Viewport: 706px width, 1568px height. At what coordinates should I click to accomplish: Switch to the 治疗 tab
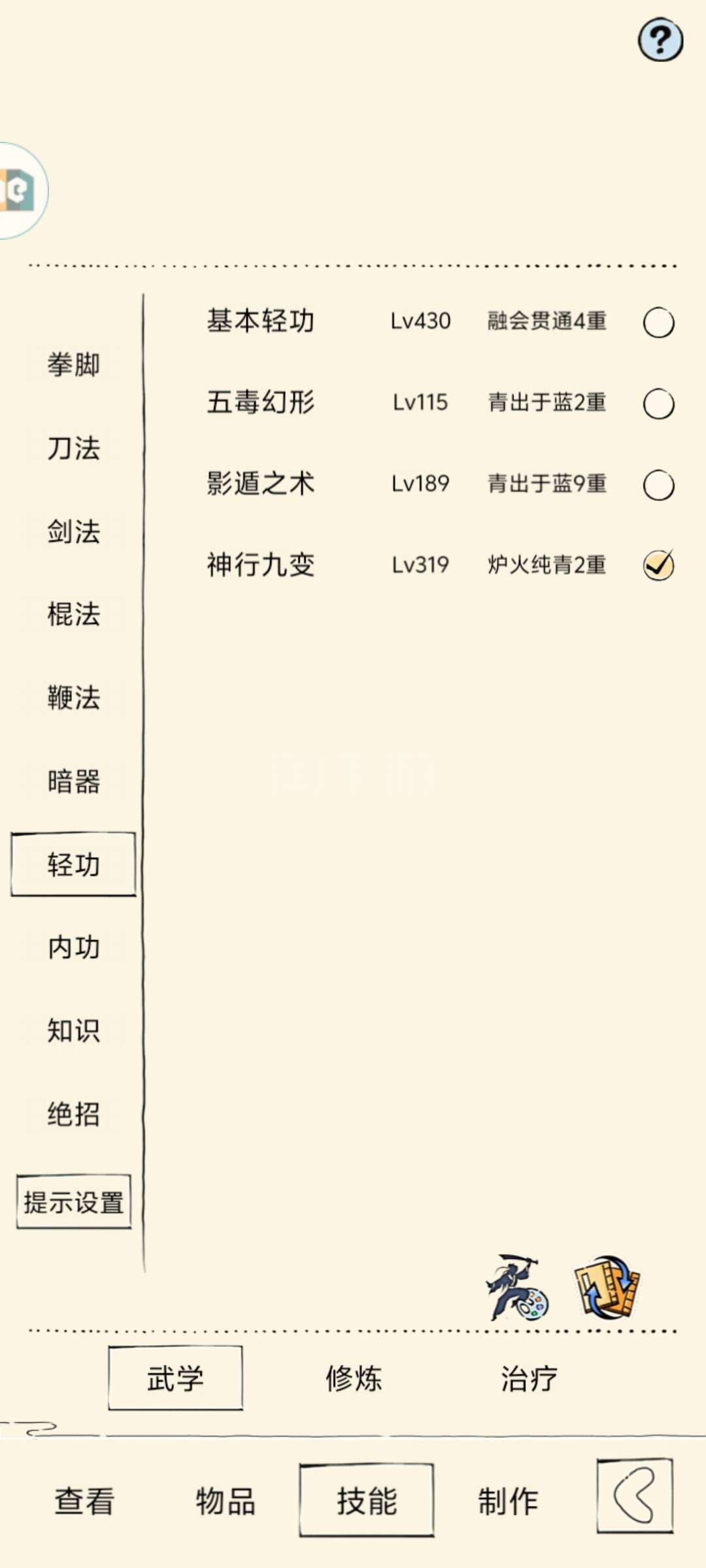coord(529,1379)
